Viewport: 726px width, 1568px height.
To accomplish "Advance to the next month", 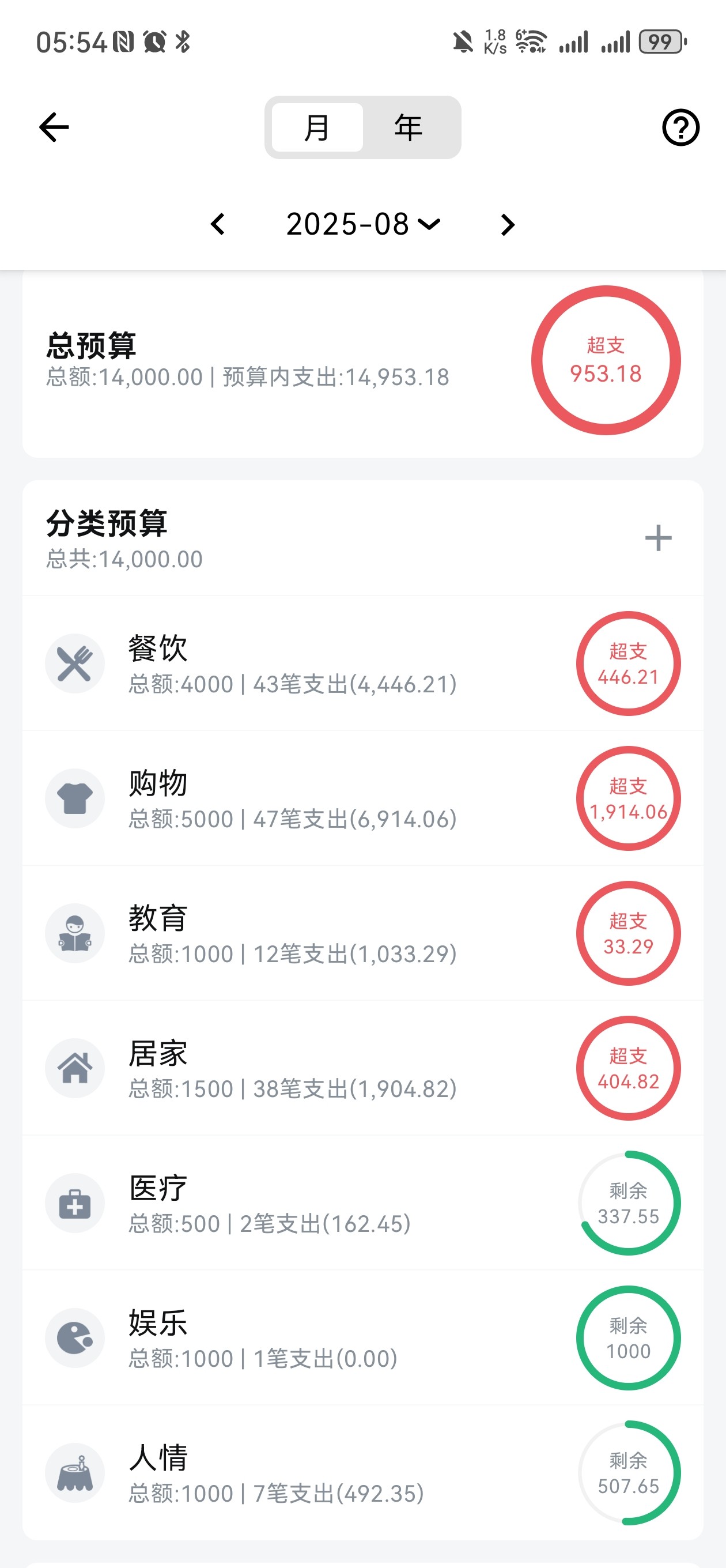I will point(508,224).
